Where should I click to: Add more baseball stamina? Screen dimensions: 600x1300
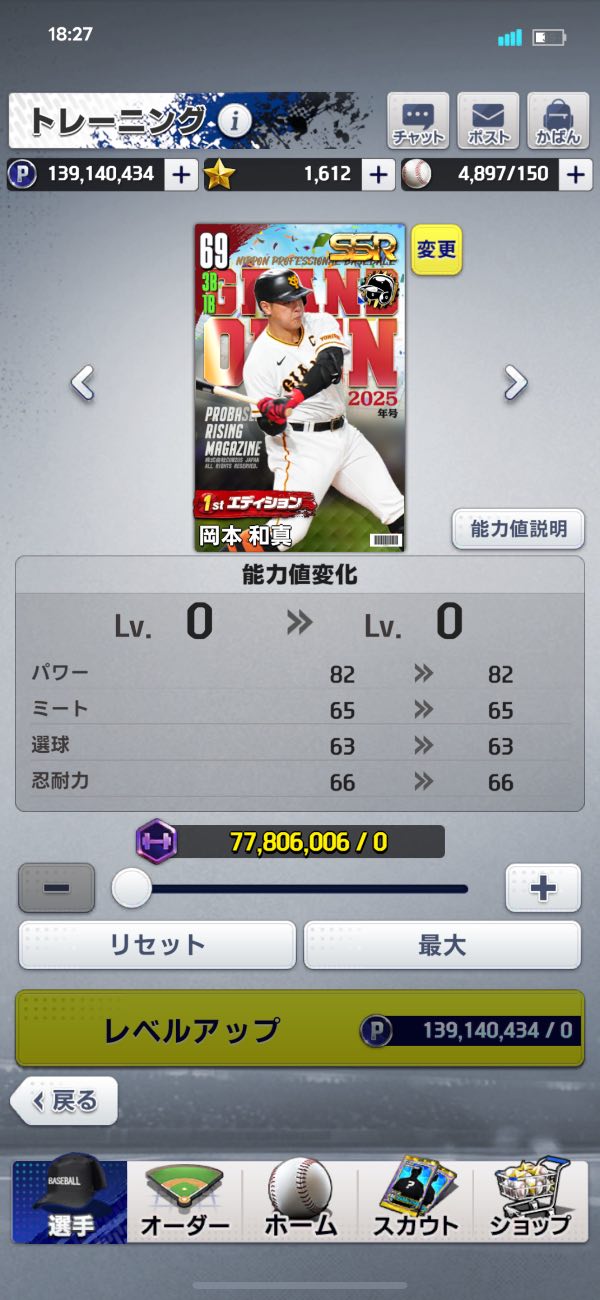click(574, 174)
